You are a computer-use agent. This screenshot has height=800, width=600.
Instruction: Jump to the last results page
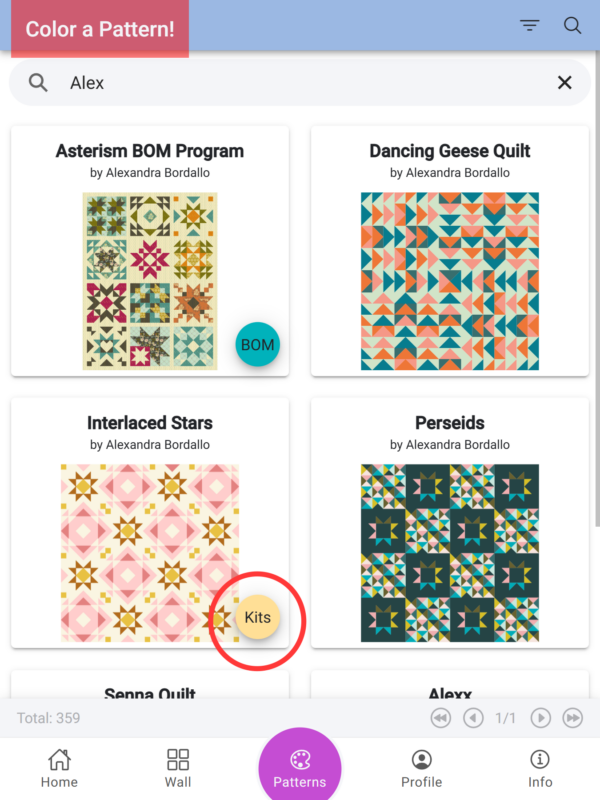point(573,718)
